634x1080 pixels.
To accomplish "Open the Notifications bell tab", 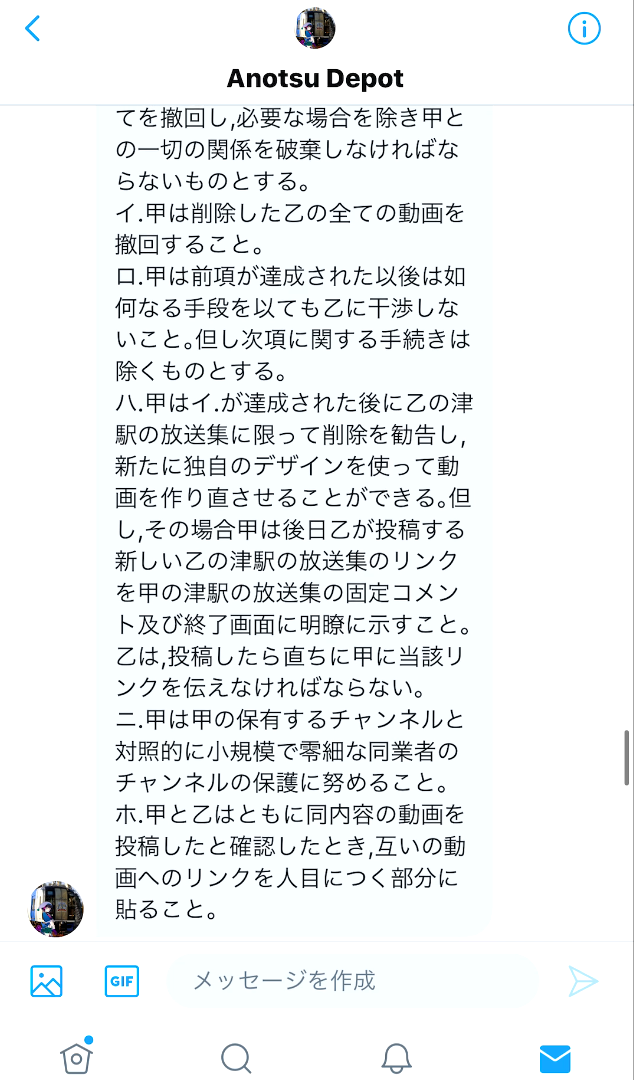I will (396, 1057).
